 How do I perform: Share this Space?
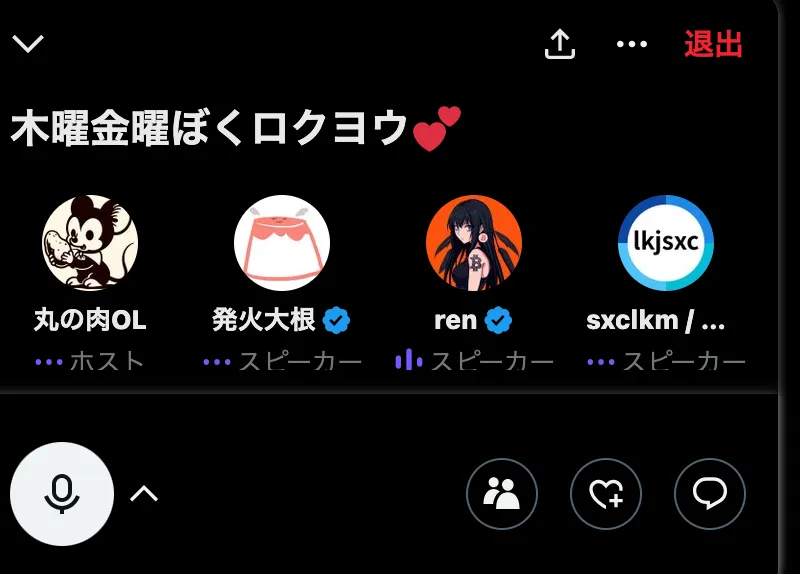[x=560, y=44]
